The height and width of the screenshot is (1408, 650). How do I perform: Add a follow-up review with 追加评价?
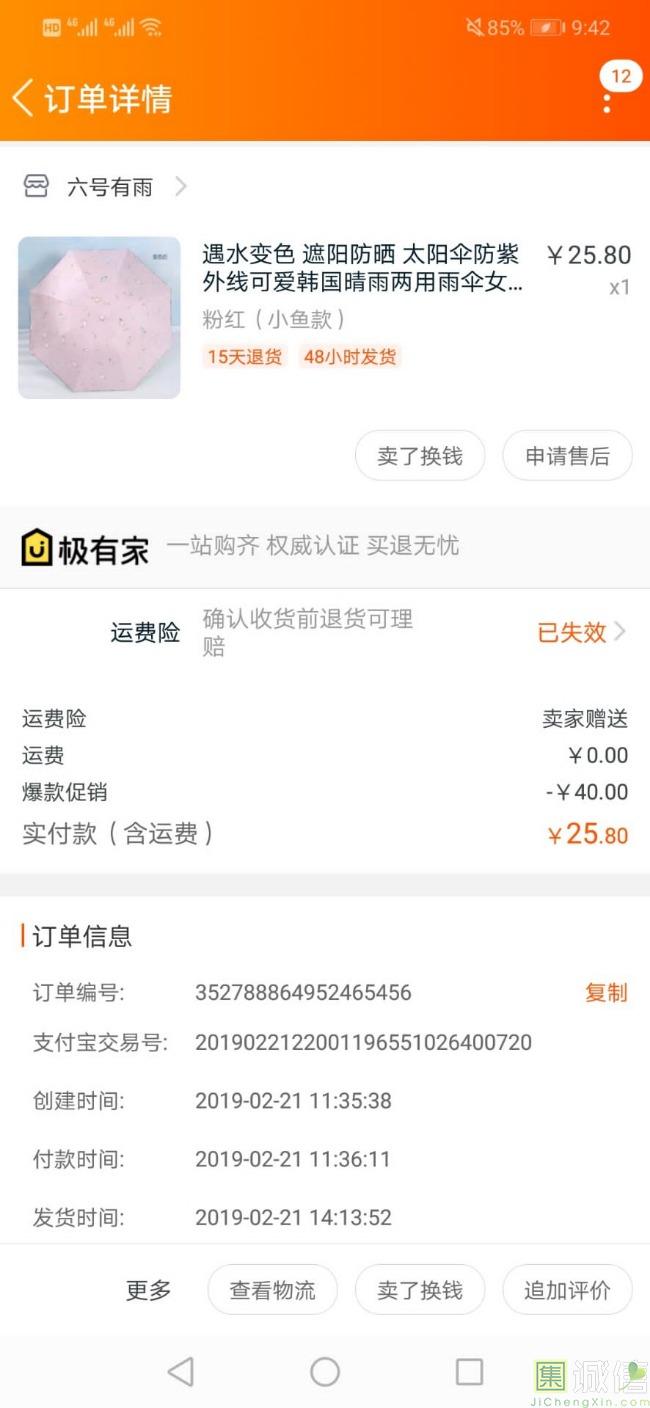coord(567,1290)
